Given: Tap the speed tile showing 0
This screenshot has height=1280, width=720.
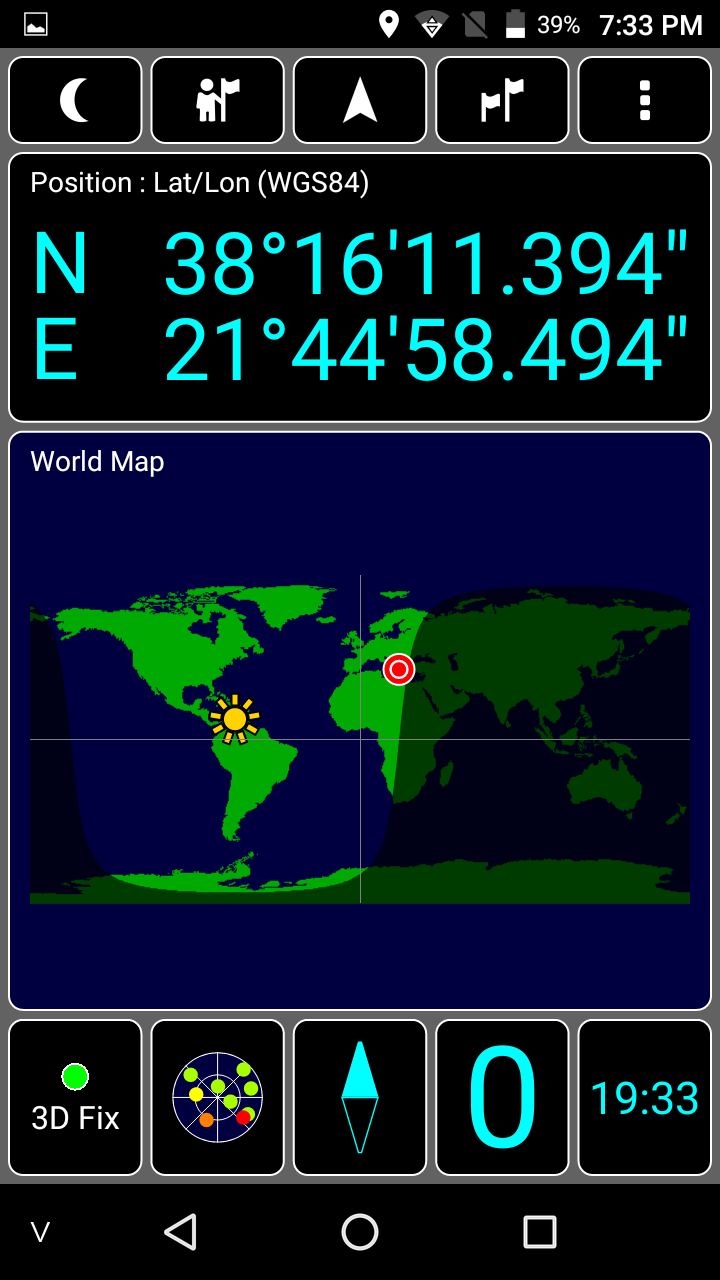Looking at the screenshot, I should 502,1097.
